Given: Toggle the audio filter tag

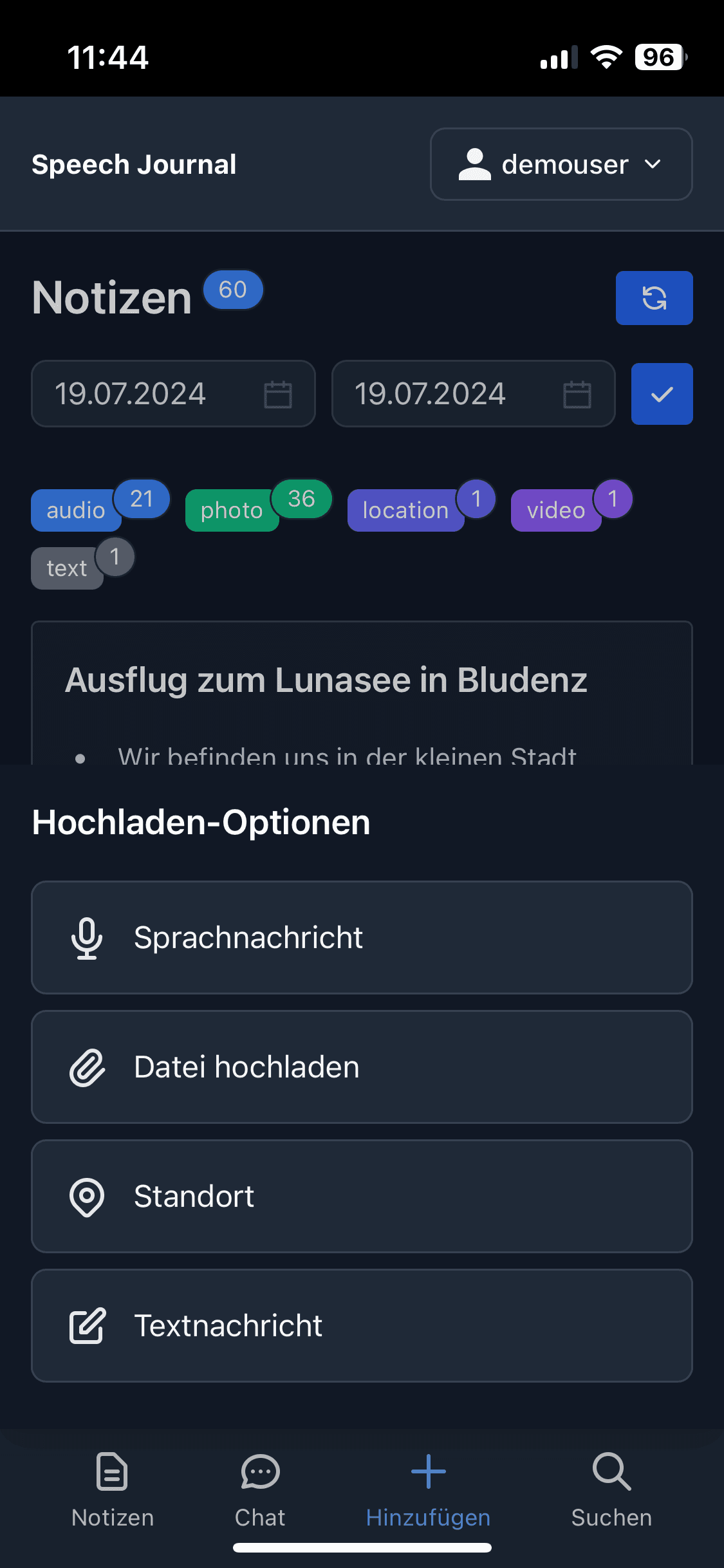Looking at the screenshot, I should [75, 510].
